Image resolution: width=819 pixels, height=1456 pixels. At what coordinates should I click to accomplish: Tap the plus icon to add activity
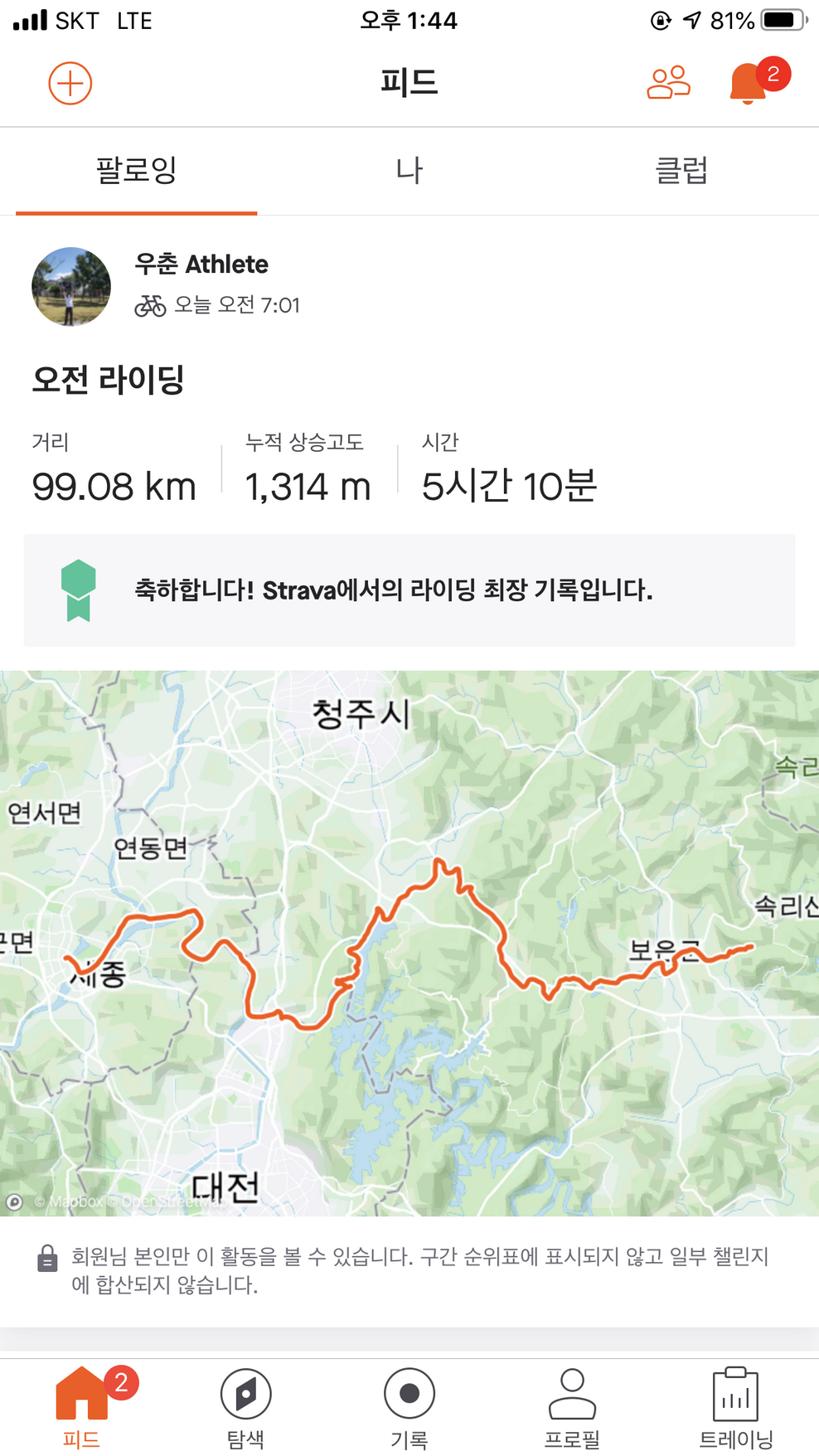(70, 84)
